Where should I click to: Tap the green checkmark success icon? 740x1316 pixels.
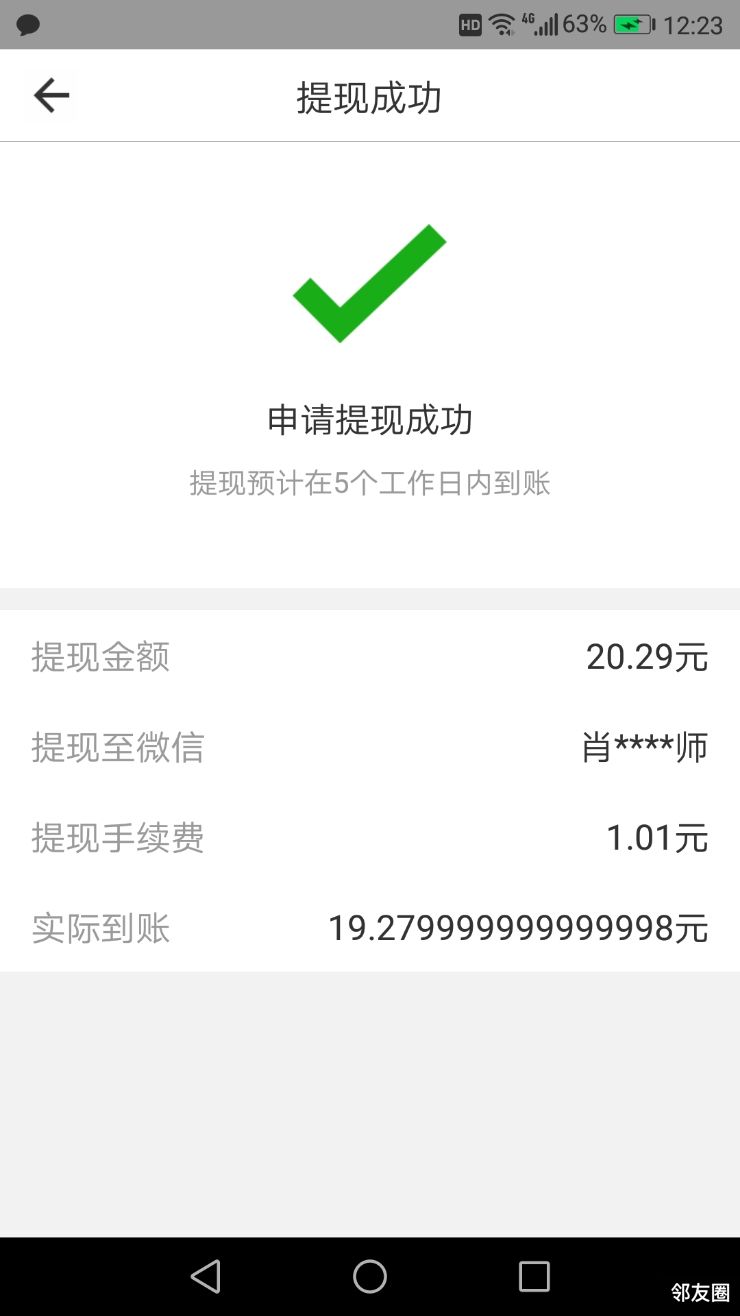pos(369,283)
